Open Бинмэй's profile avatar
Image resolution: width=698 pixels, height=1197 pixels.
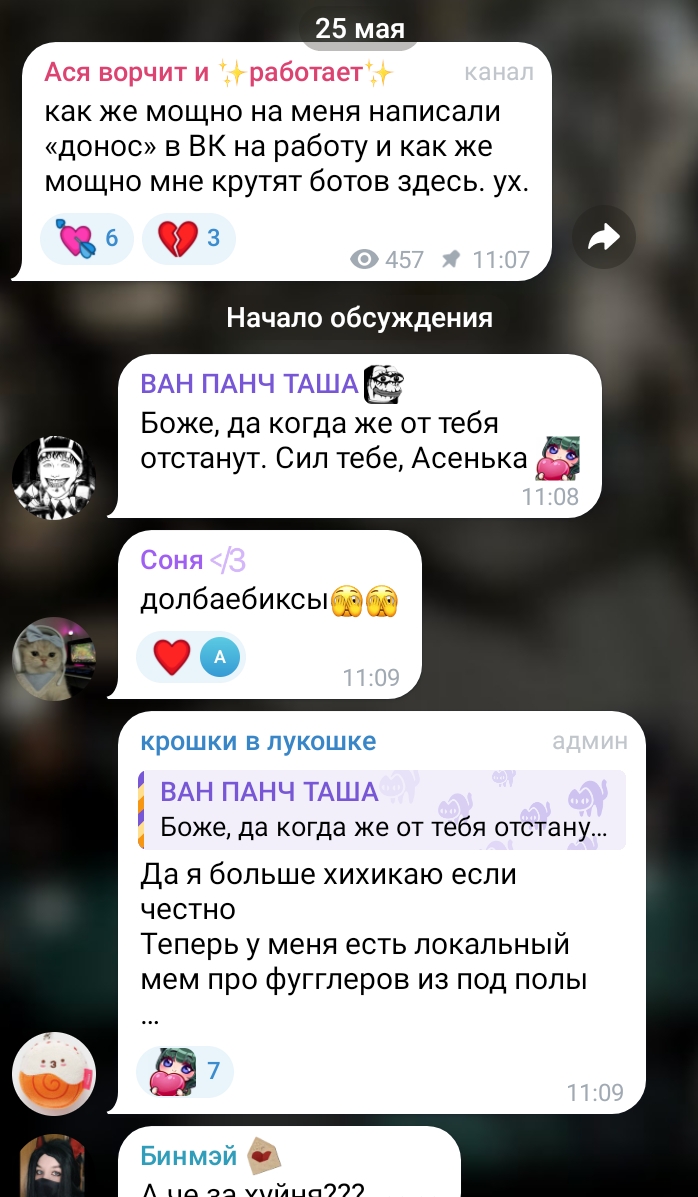pos(54,1166)
